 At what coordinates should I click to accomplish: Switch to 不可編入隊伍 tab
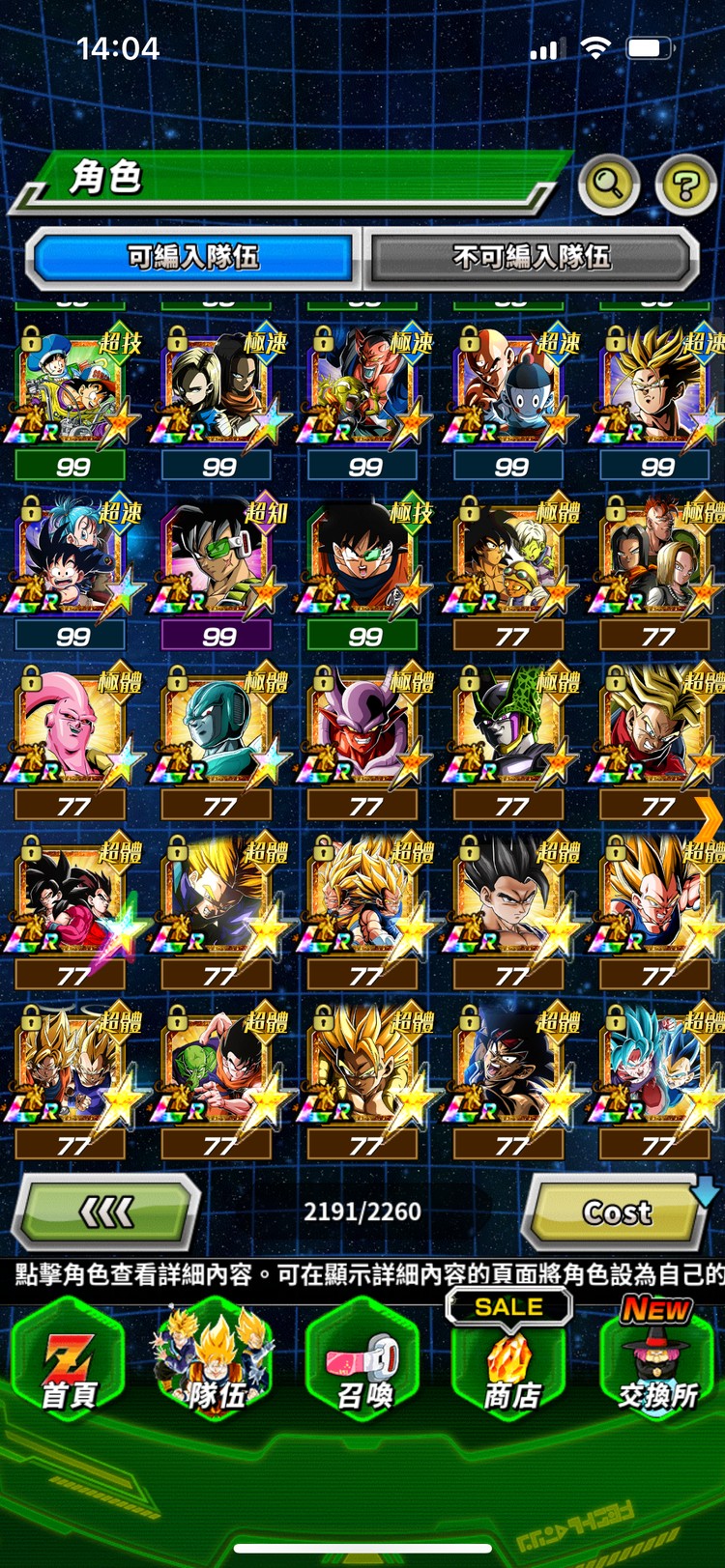coord(531,257)
